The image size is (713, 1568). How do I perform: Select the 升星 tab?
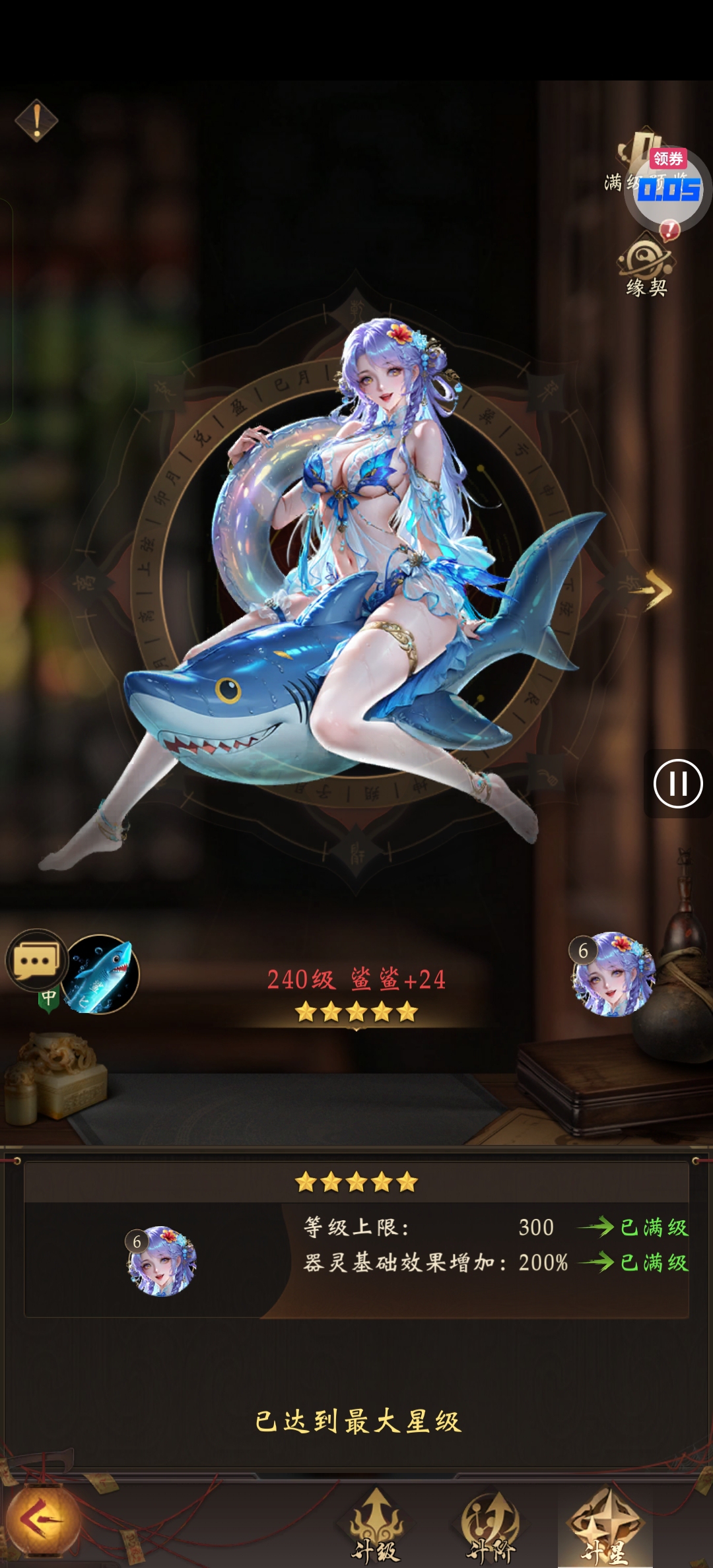pos(605,1527)
